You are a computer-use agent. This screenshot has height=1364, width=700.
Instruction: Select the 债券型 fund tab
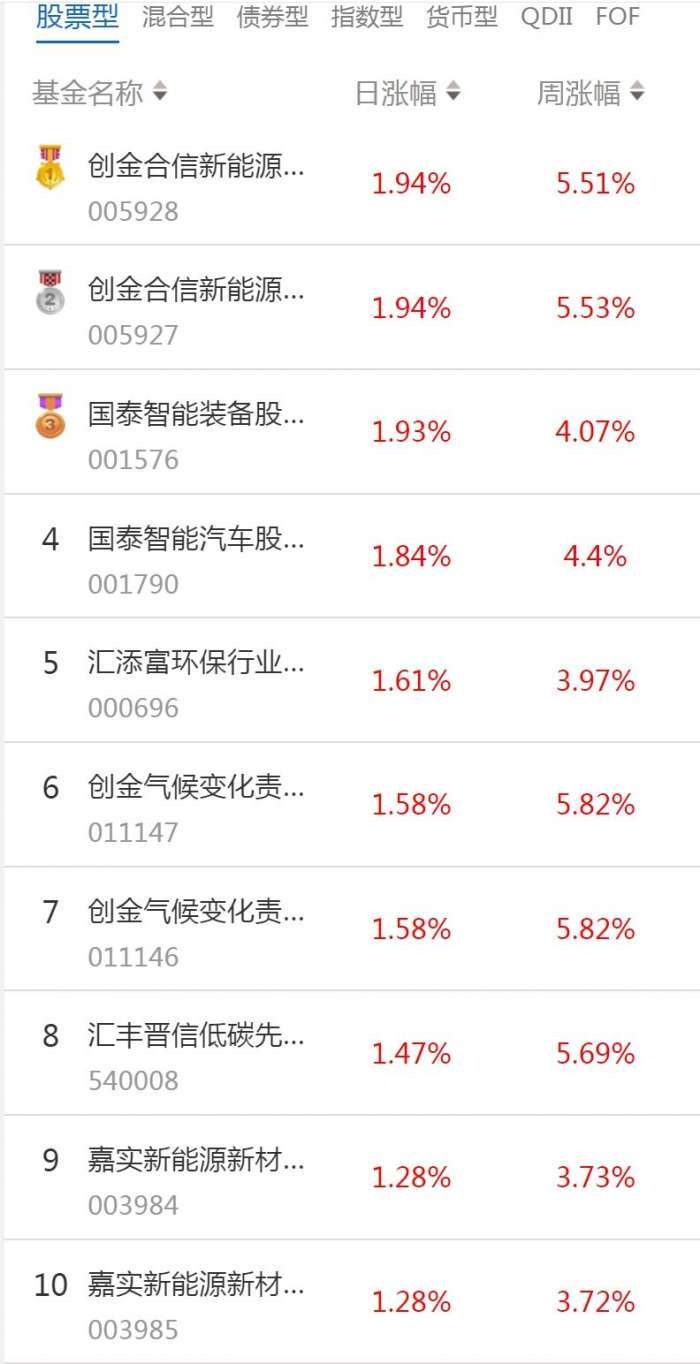(x=272, y=17)
